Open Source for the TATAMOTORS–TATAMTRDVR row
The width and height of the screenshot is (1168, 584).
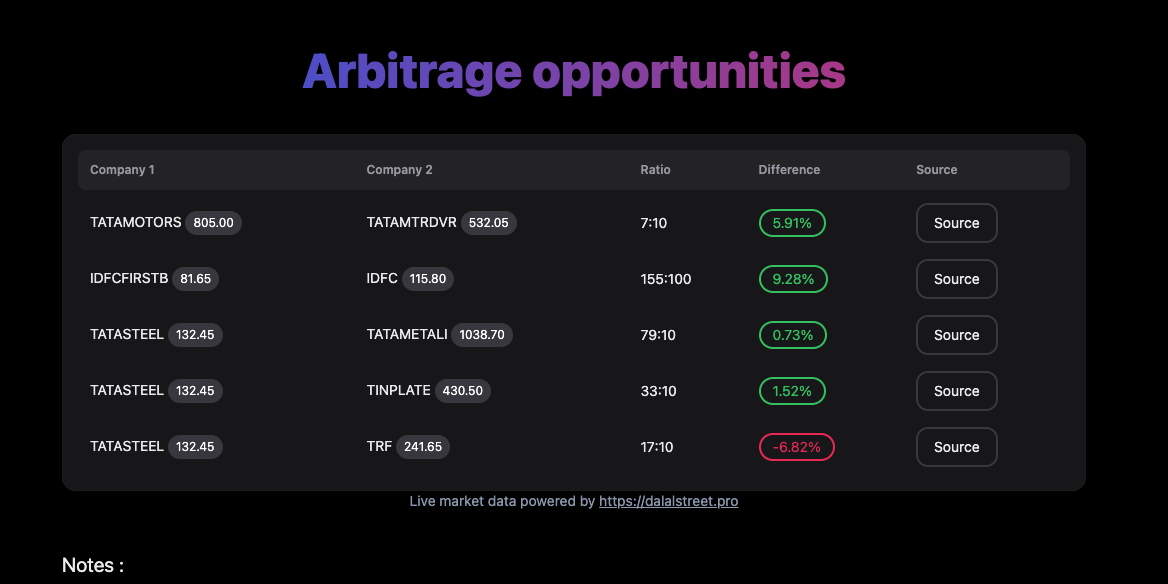click(956, 223)
